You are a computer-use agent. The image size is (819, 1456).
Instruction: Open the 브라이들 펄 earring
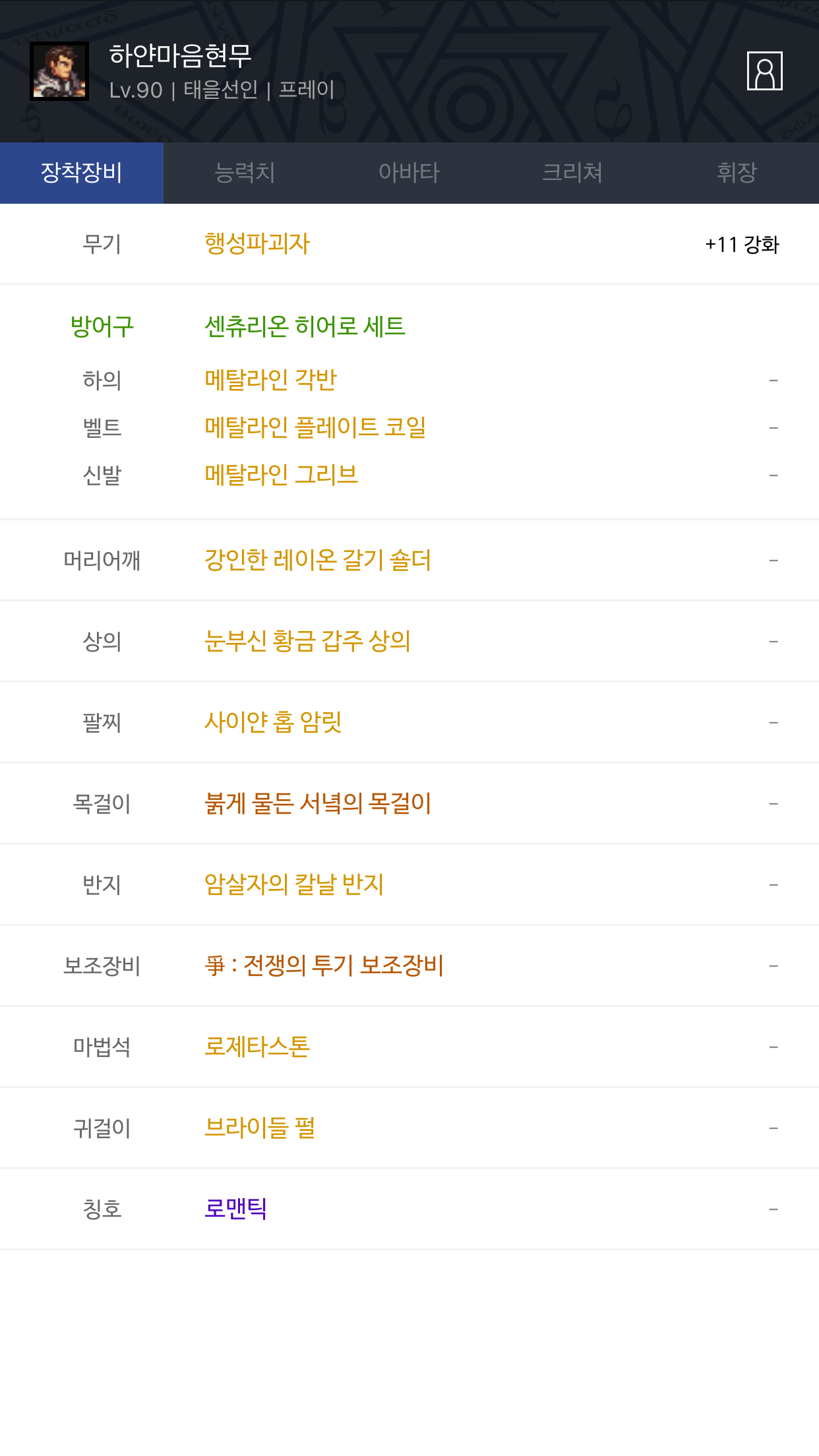point(260,1128)
